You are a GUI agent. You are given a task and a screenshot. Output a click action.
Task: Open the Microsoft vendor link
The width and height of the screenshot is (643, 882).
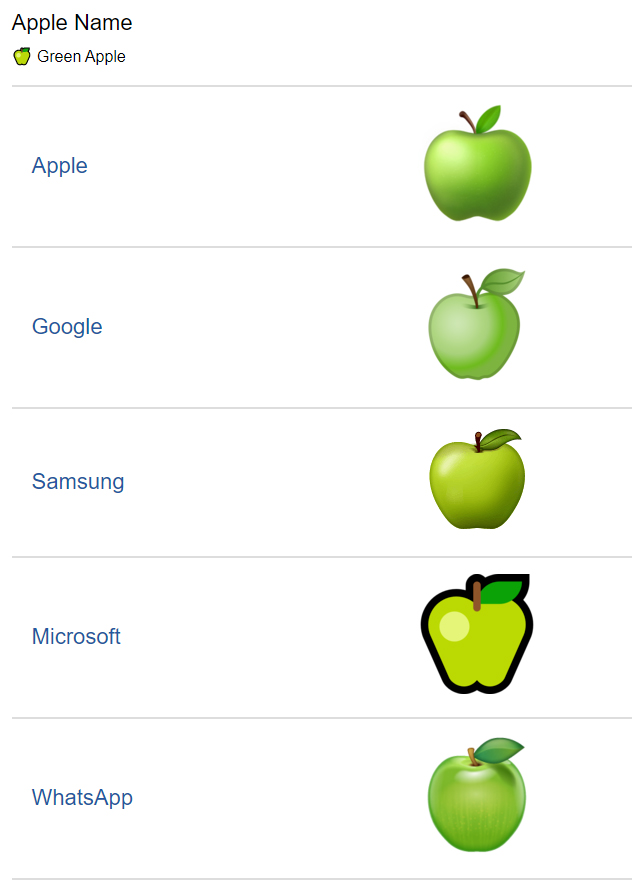[x=76, y=637]
